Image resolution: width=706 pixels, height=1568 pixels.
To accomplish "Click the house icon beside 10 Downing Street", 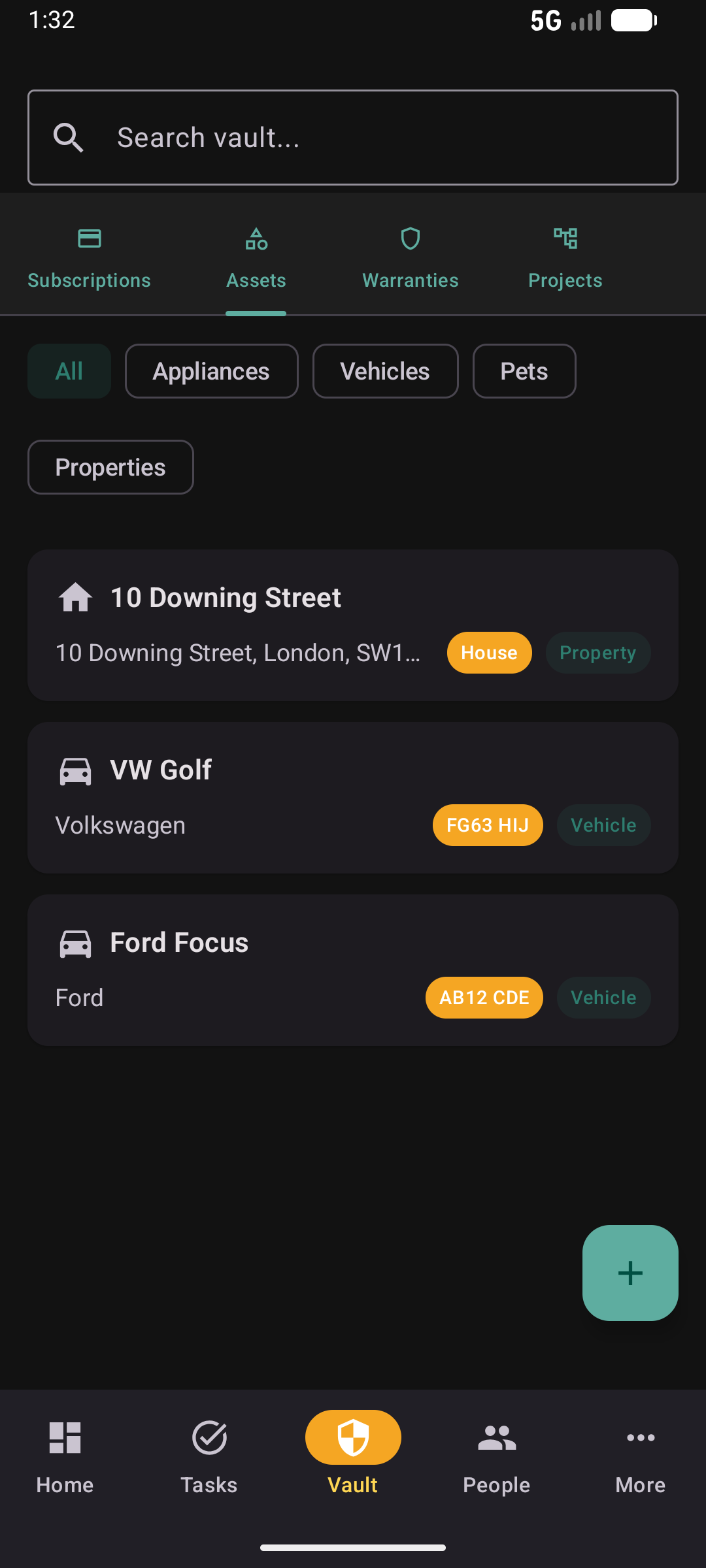I will (x=76, y=596).
